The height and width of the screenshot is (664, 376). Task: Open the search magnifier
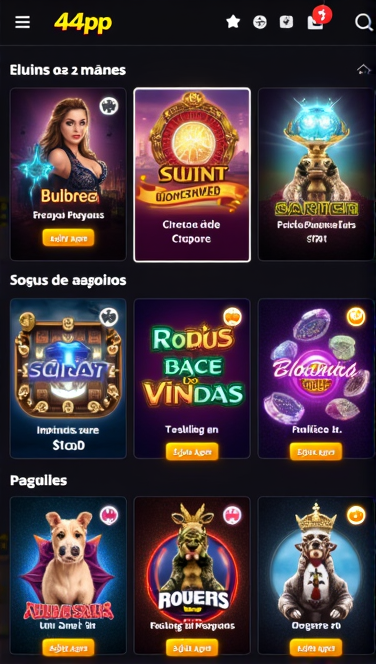(x=363, y=22)
